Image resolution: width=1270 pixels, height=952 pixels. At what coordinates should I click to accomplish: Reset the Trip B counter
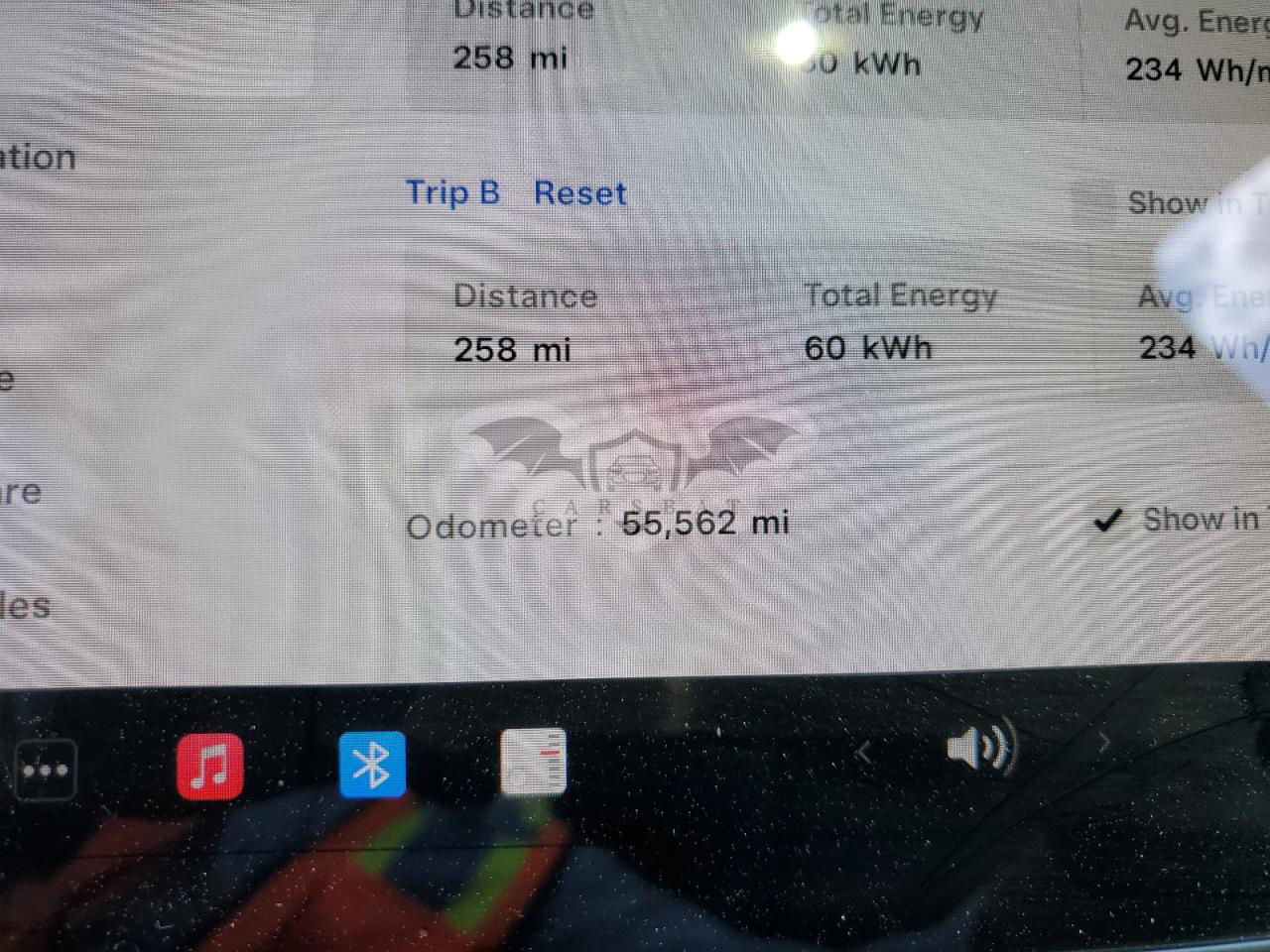(579, 192)
